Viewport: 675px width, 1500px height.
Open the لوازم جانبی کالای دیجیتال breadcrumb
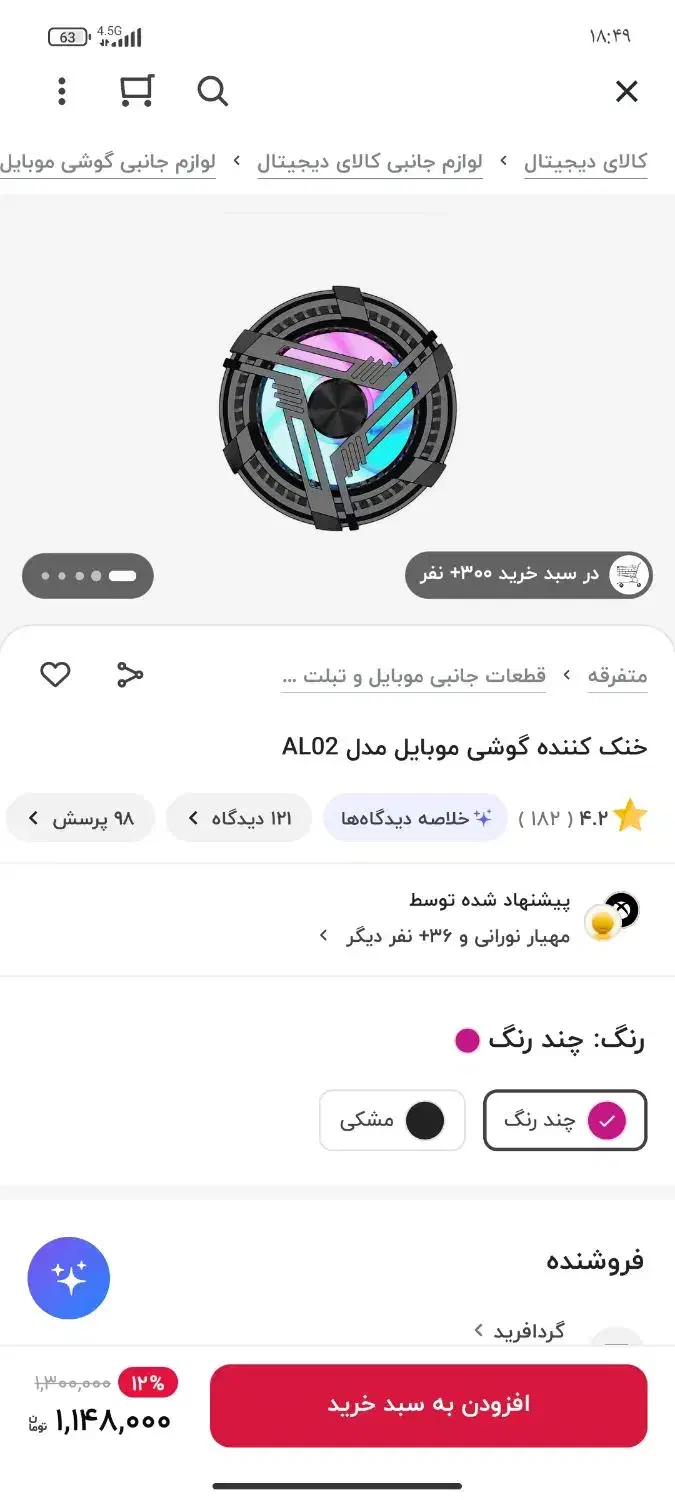(x=369, y=162)
